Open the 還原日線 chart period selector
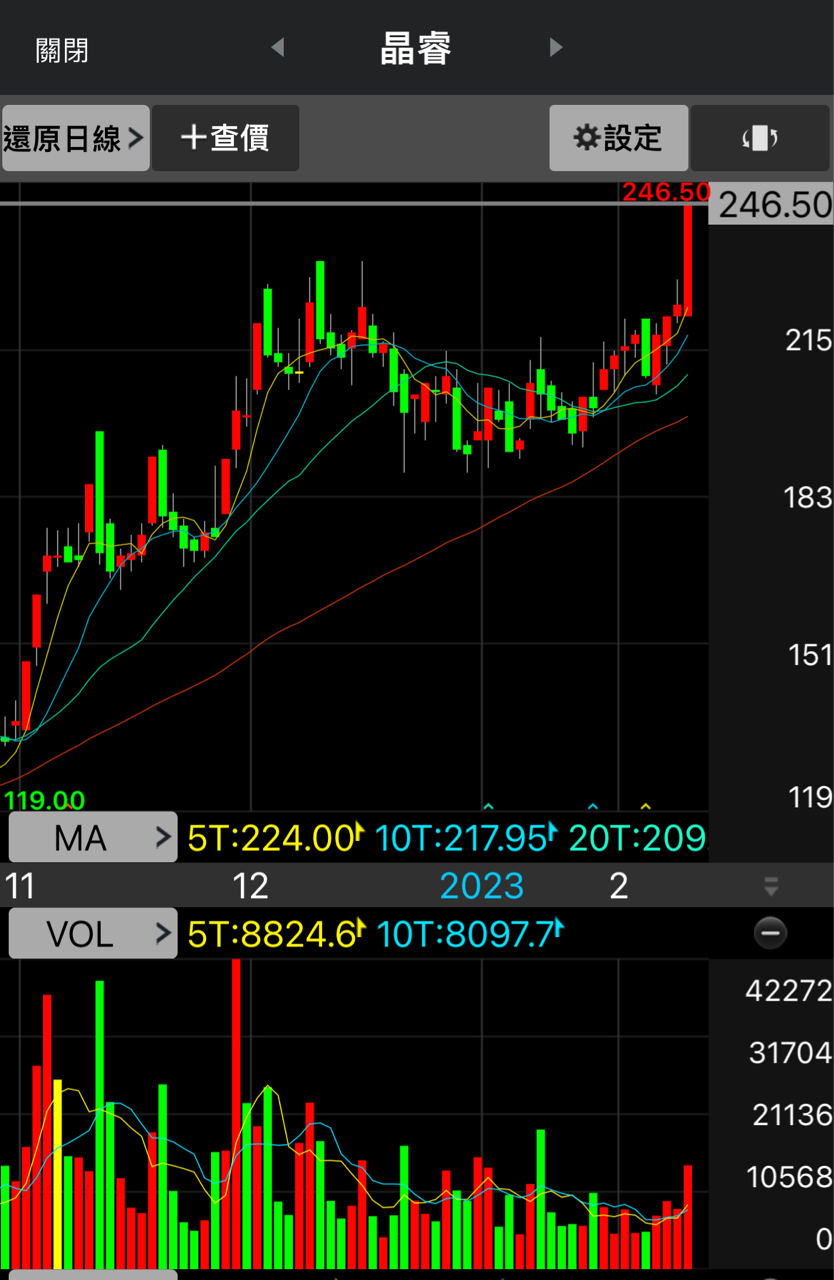Viewport: 834px width, 1280px height. [76, 138]
